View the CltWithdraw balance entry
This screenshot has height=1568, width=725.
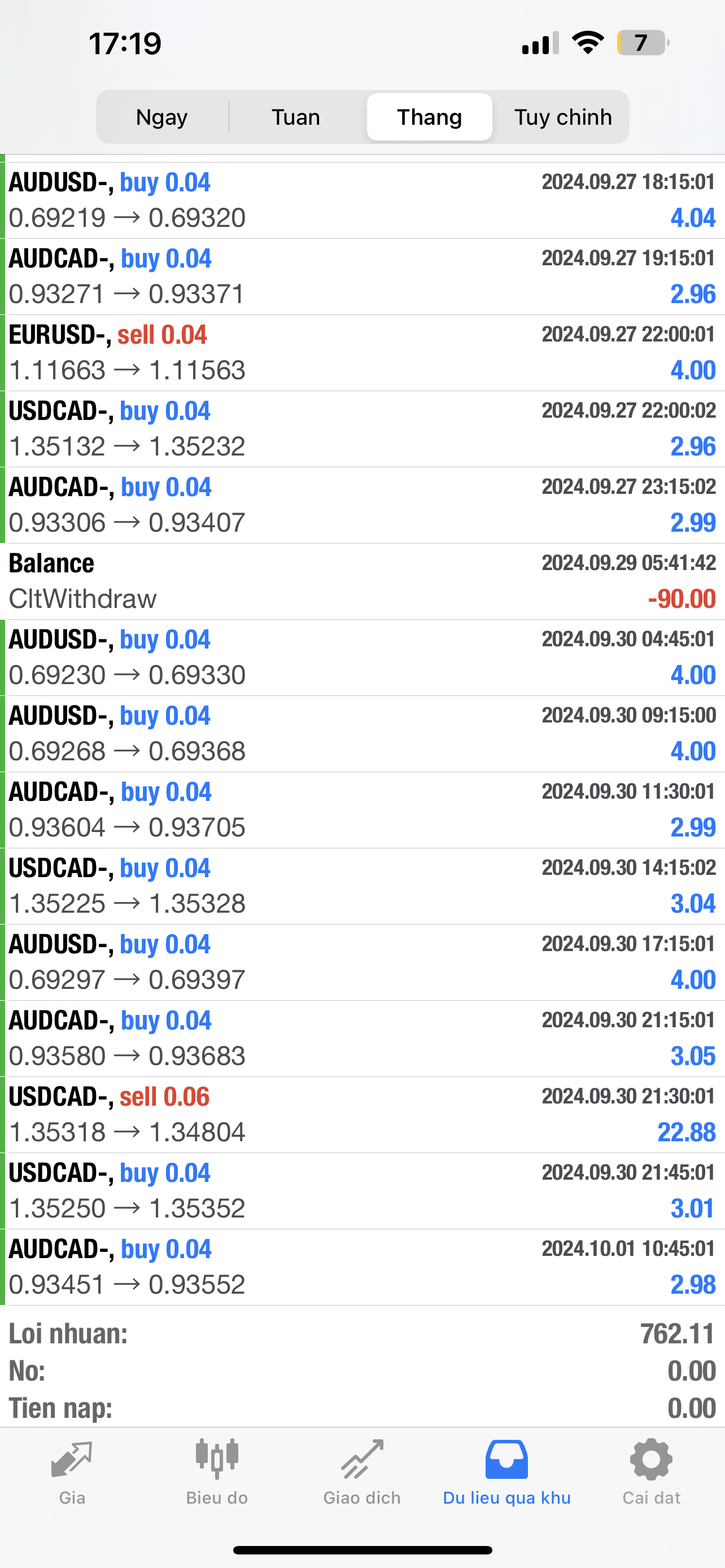click(x=362, y=581)
